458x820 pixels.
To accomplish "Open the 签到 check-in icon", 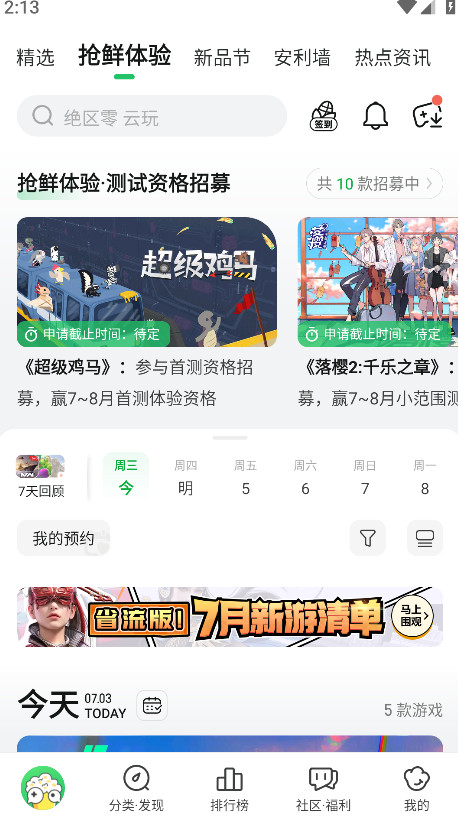I will point(324,116).
